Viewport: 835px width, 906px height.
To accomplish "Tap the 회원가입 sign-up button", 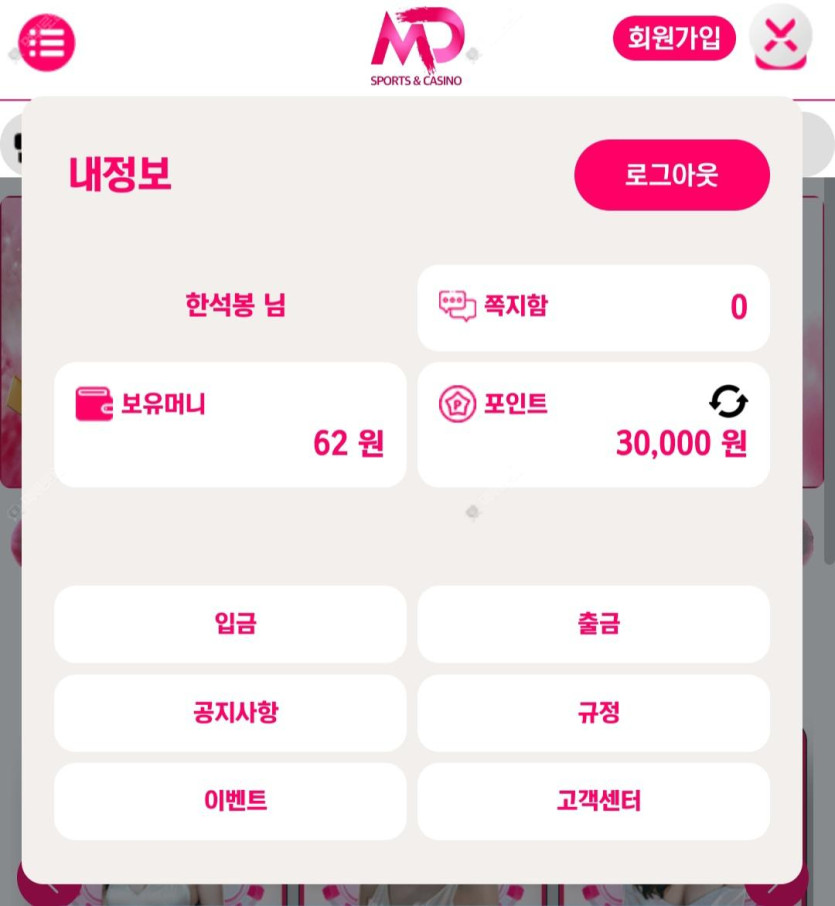I will (674, 39).
